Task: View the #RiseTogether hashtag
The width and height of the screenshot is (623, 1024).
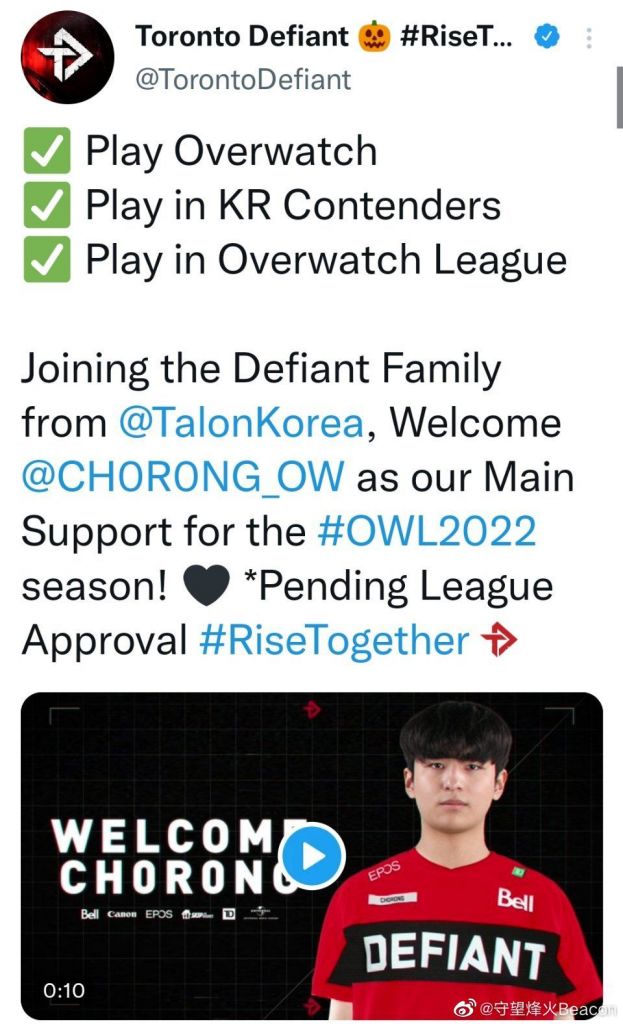Action: click(x=334, y=641)
